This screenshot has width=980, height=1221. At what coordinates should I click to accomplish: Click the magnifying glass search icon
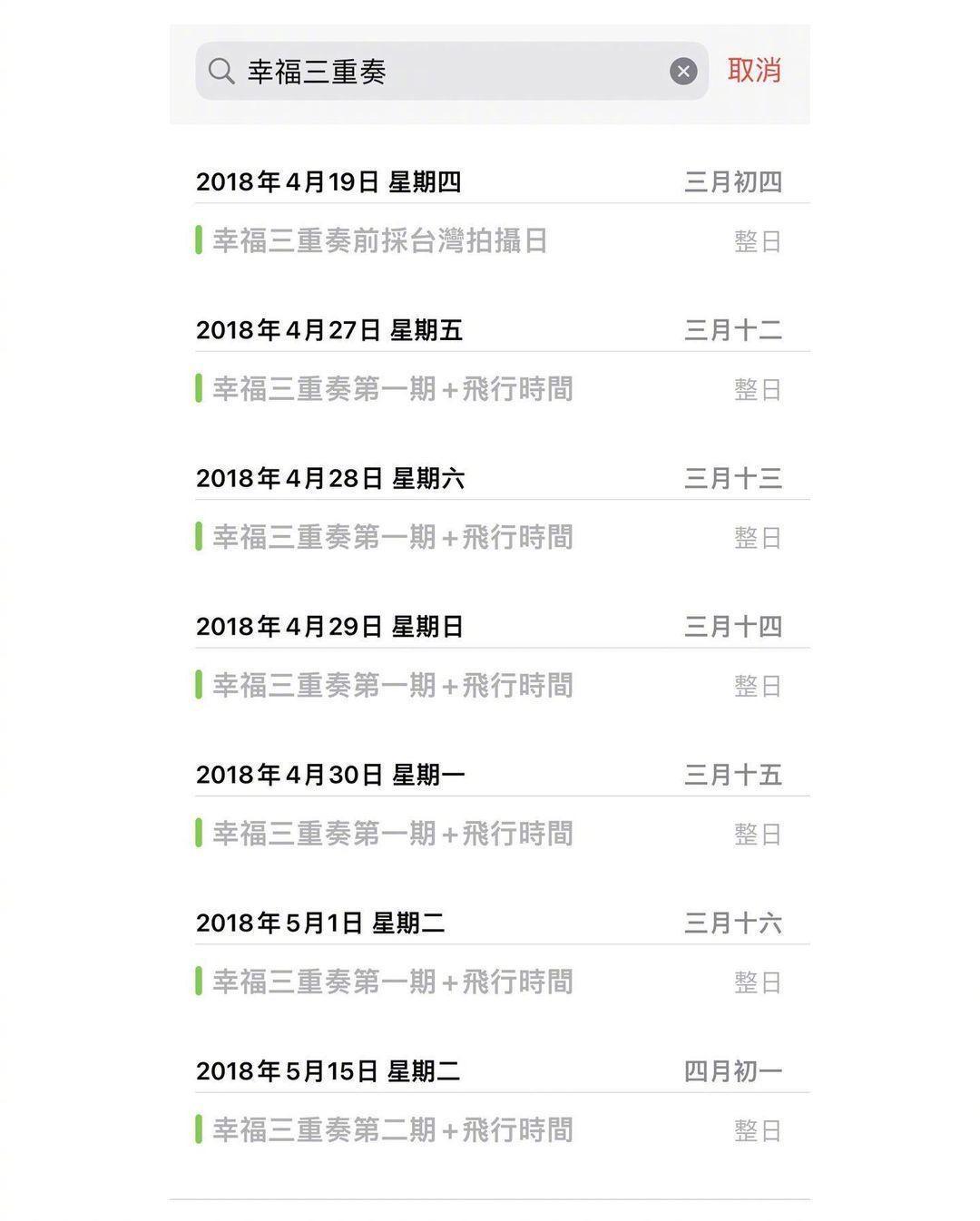pos(220,71)
